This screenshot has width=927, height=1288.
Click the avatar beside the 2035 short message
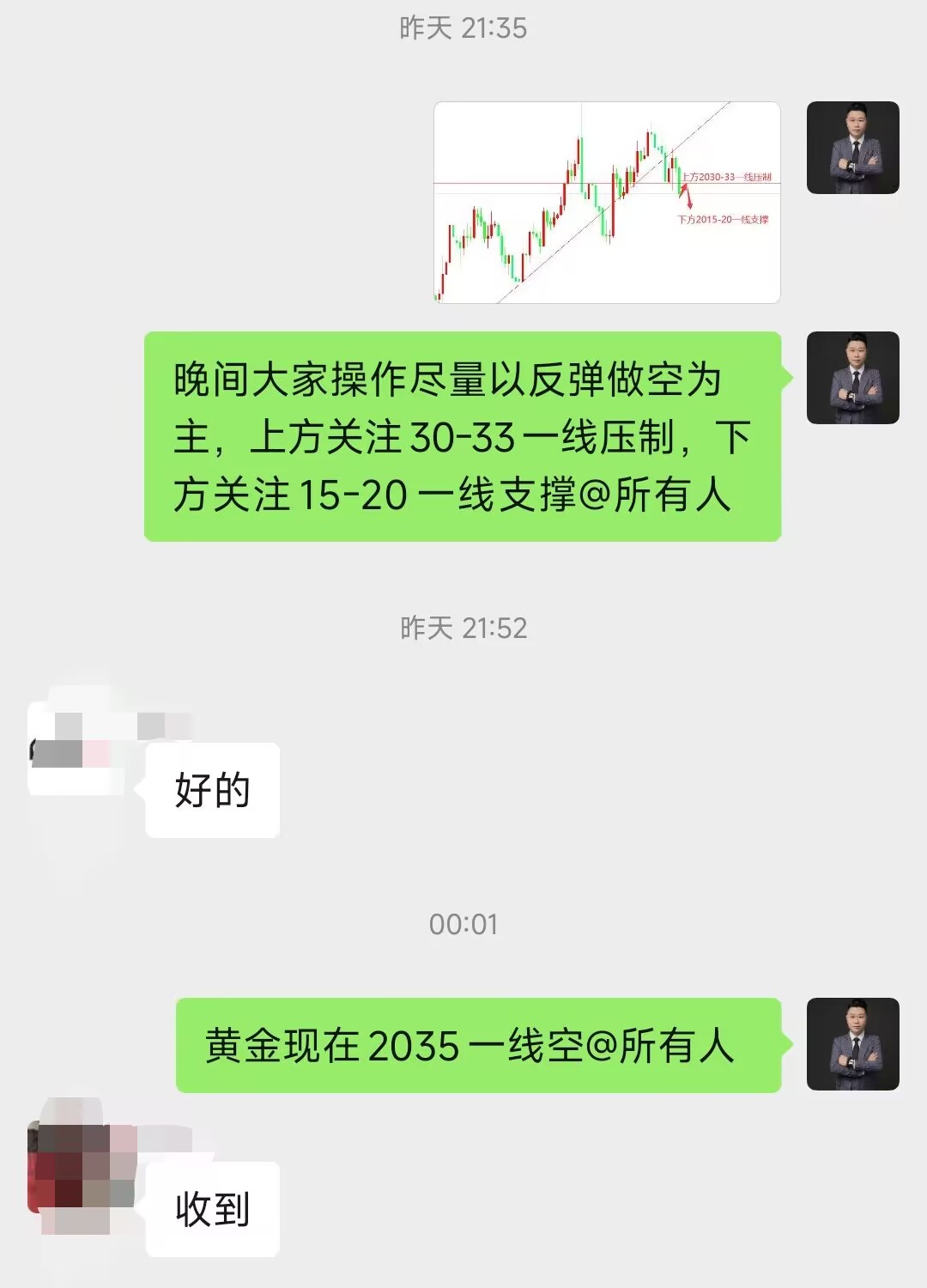[x=852, y=1043]
